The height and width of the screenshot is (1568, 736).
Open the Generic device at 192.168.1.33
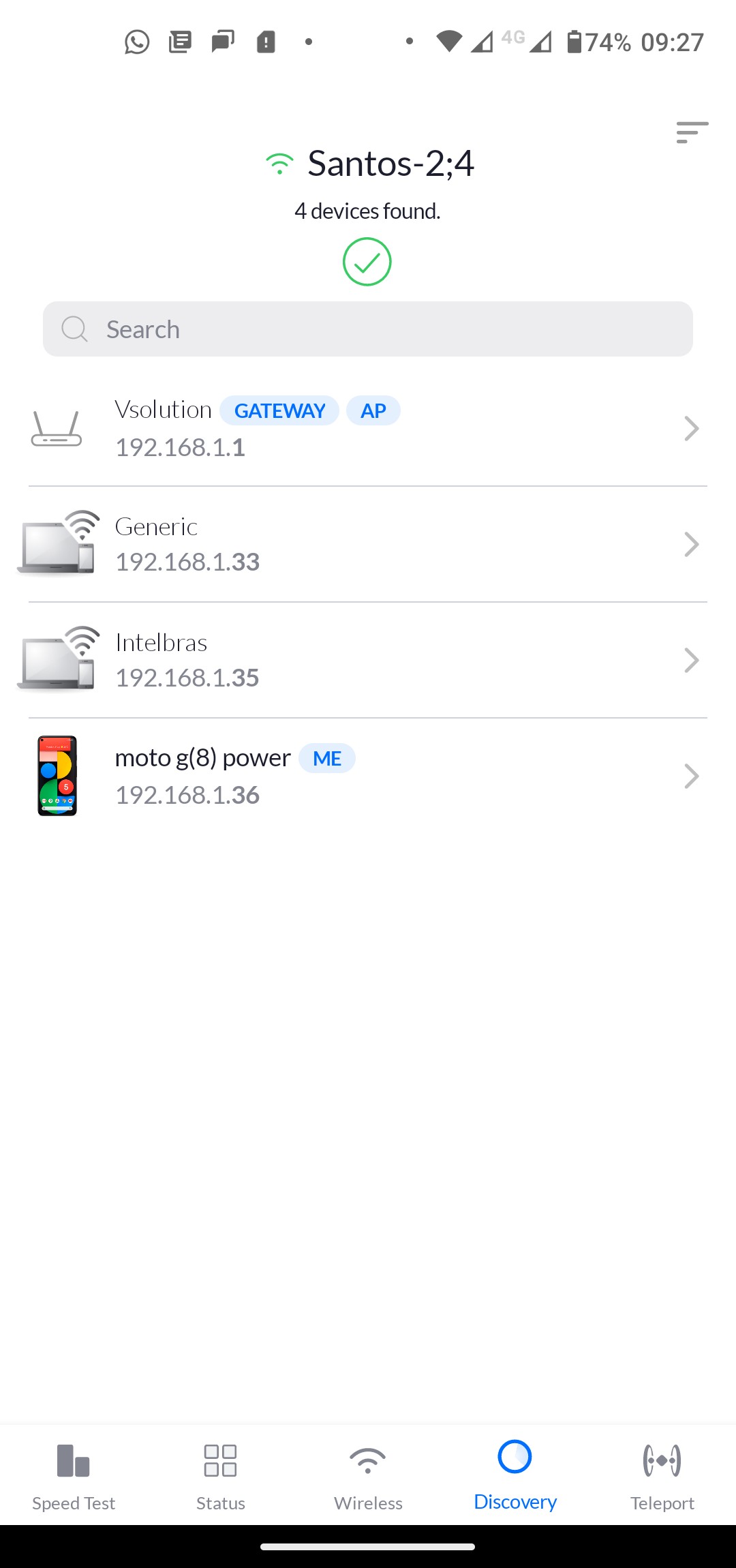pos(368,544)
